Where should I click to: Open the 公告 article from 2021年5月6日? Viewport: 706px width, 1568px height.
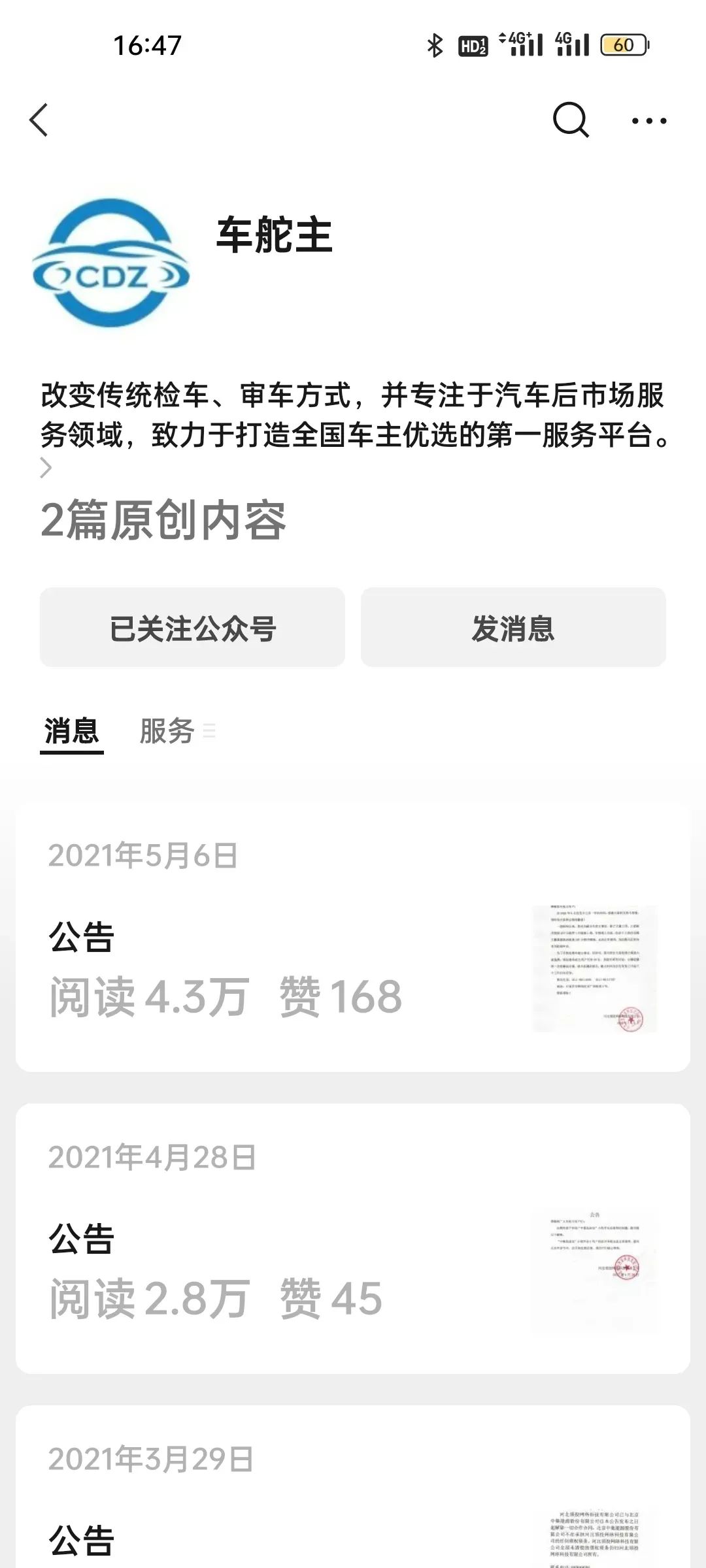(x=353, y=938)
